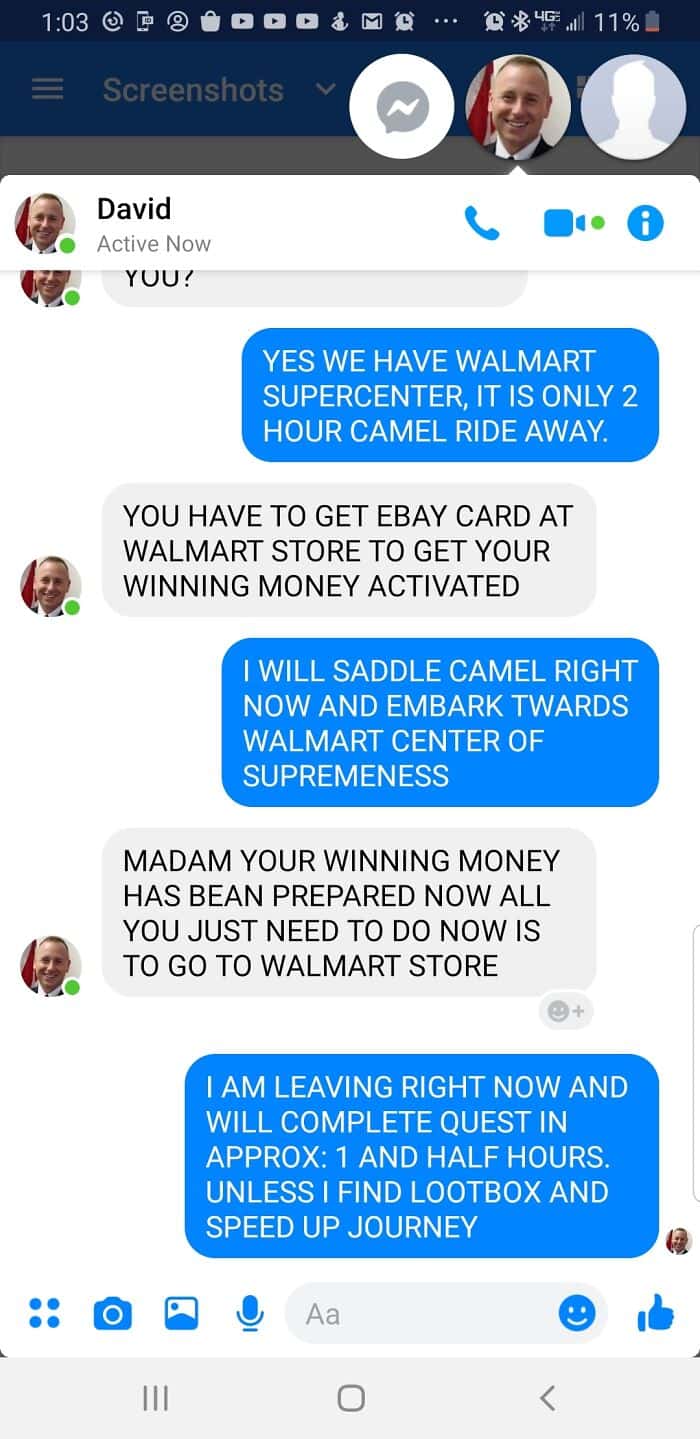The height and width of the screenshot is (1439, 700).
Task: Send a thumbs-up like
Action: (655, 1313)
